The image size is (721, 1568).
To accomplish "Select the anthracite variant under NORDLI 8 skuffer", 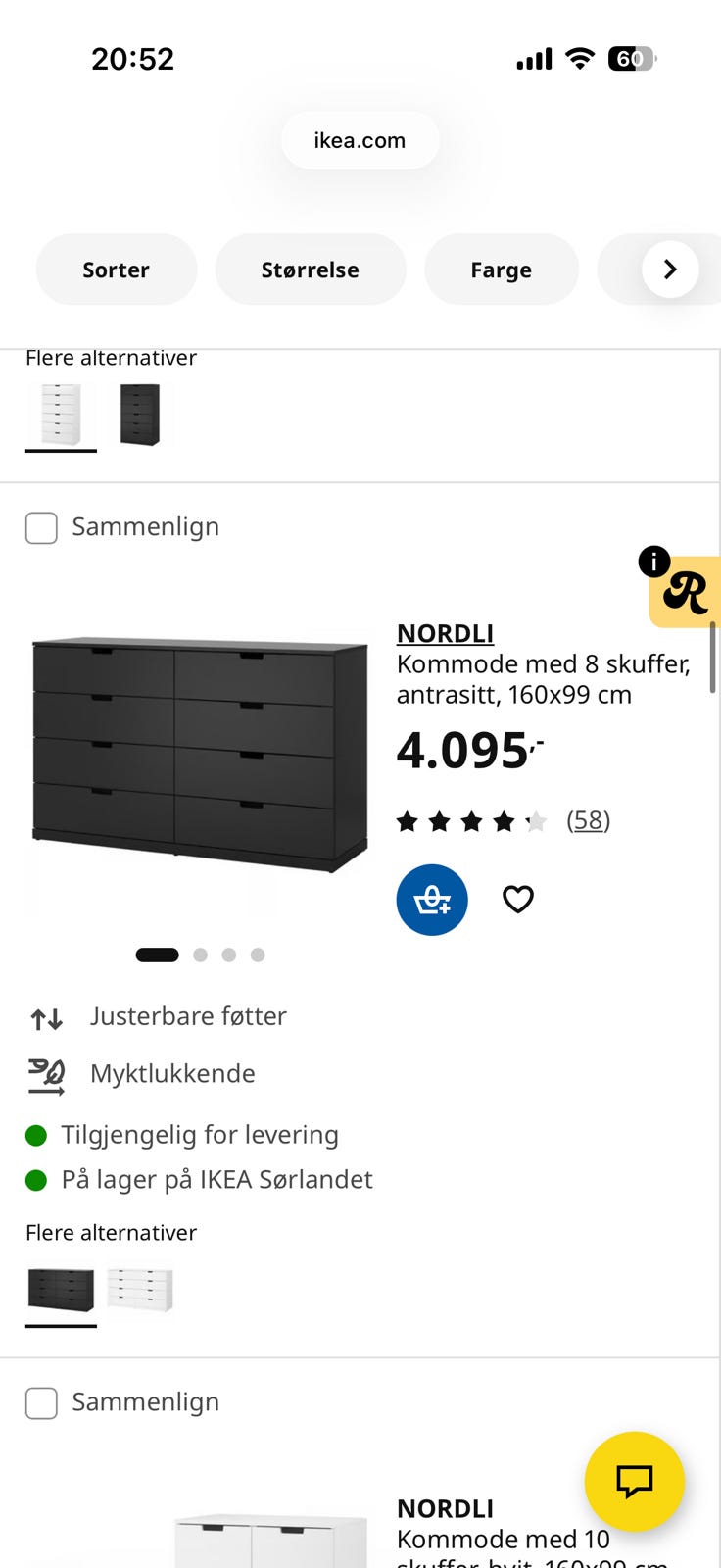I will (61, 1290).
